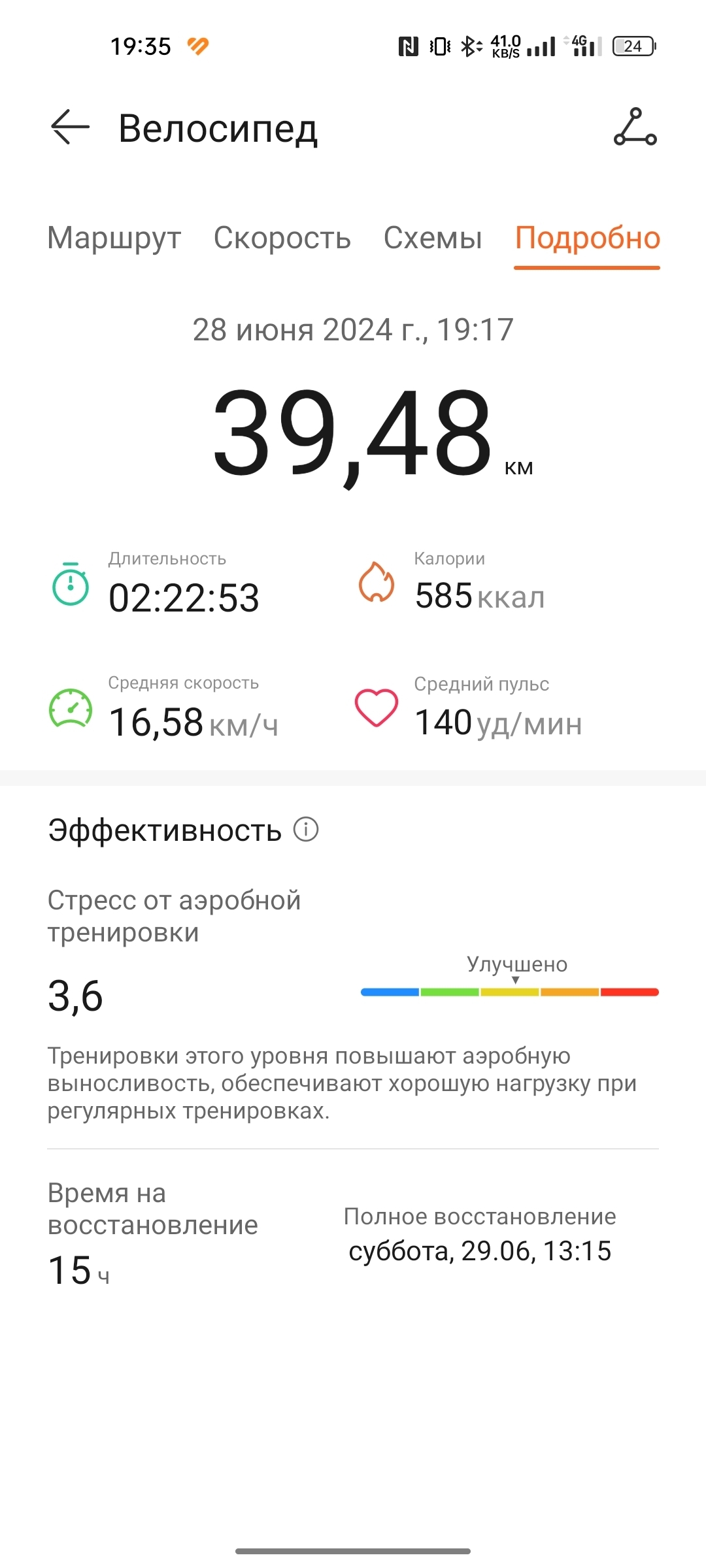Open the route sharing icon

pos(635,127)
